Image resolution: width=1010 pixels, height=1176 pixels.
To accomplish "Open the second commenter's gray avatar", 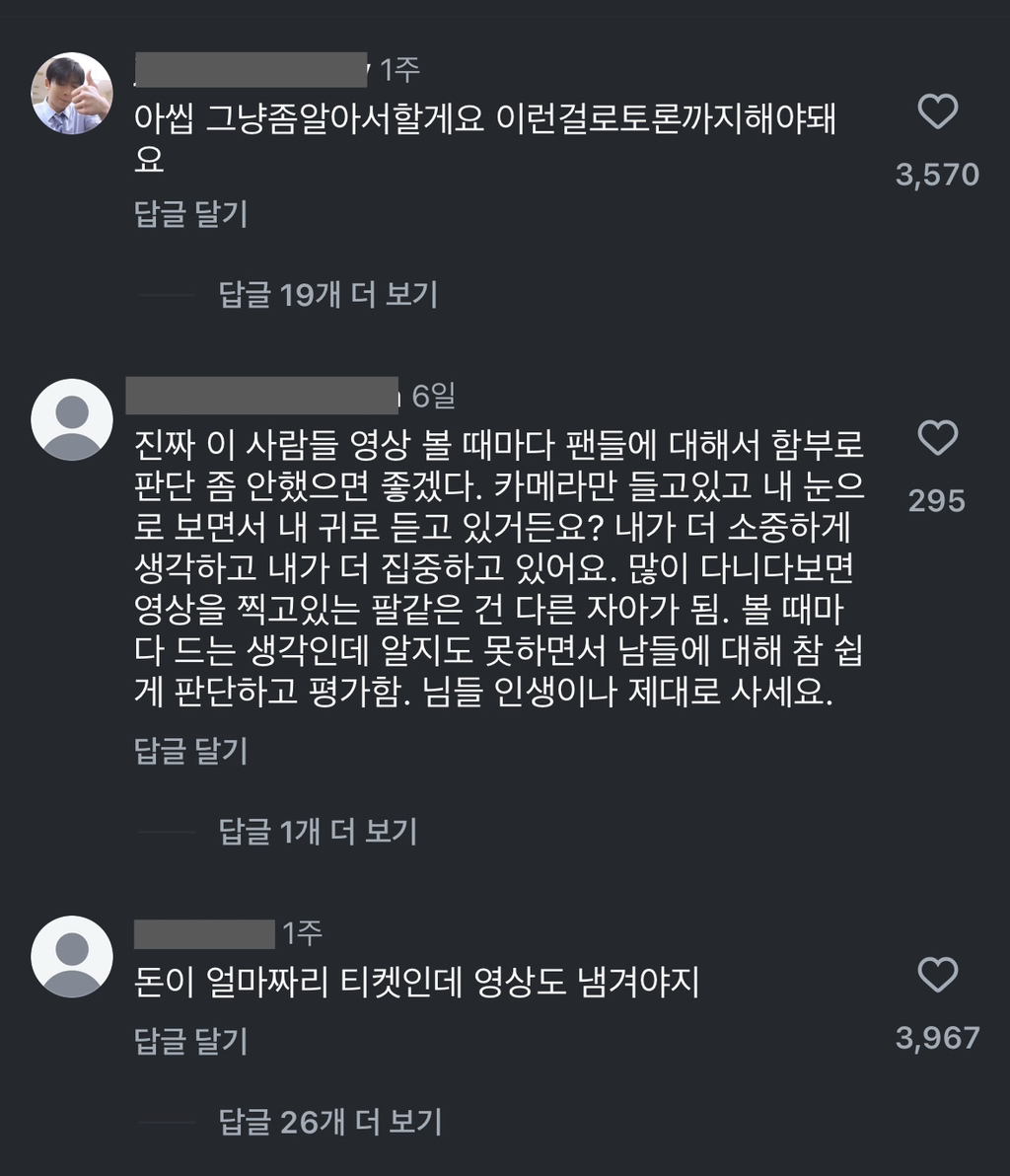I will pyautogui.click(x=71, y=416).
